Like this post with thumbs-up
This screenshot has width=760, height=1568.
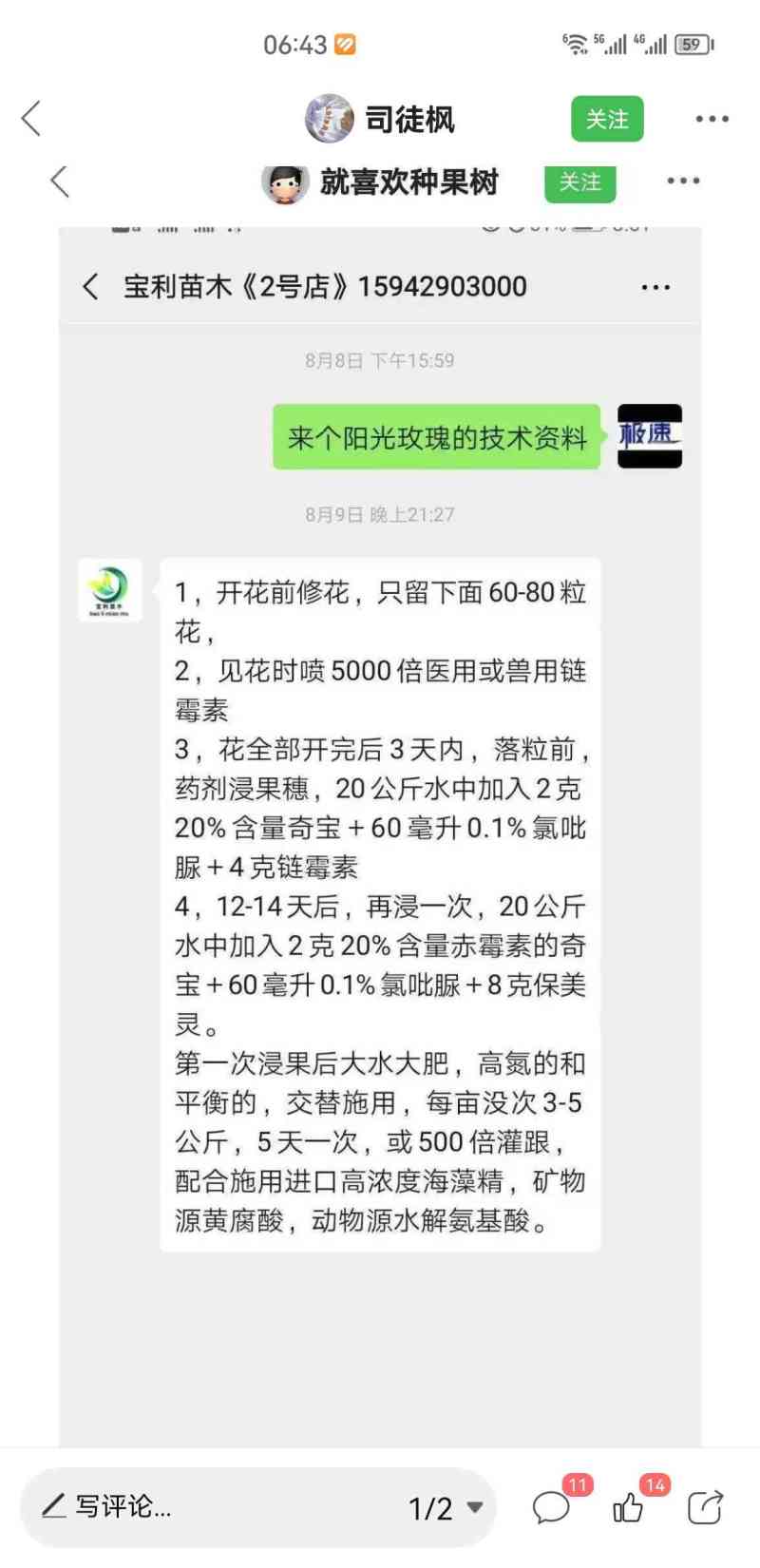point(628,1507)
